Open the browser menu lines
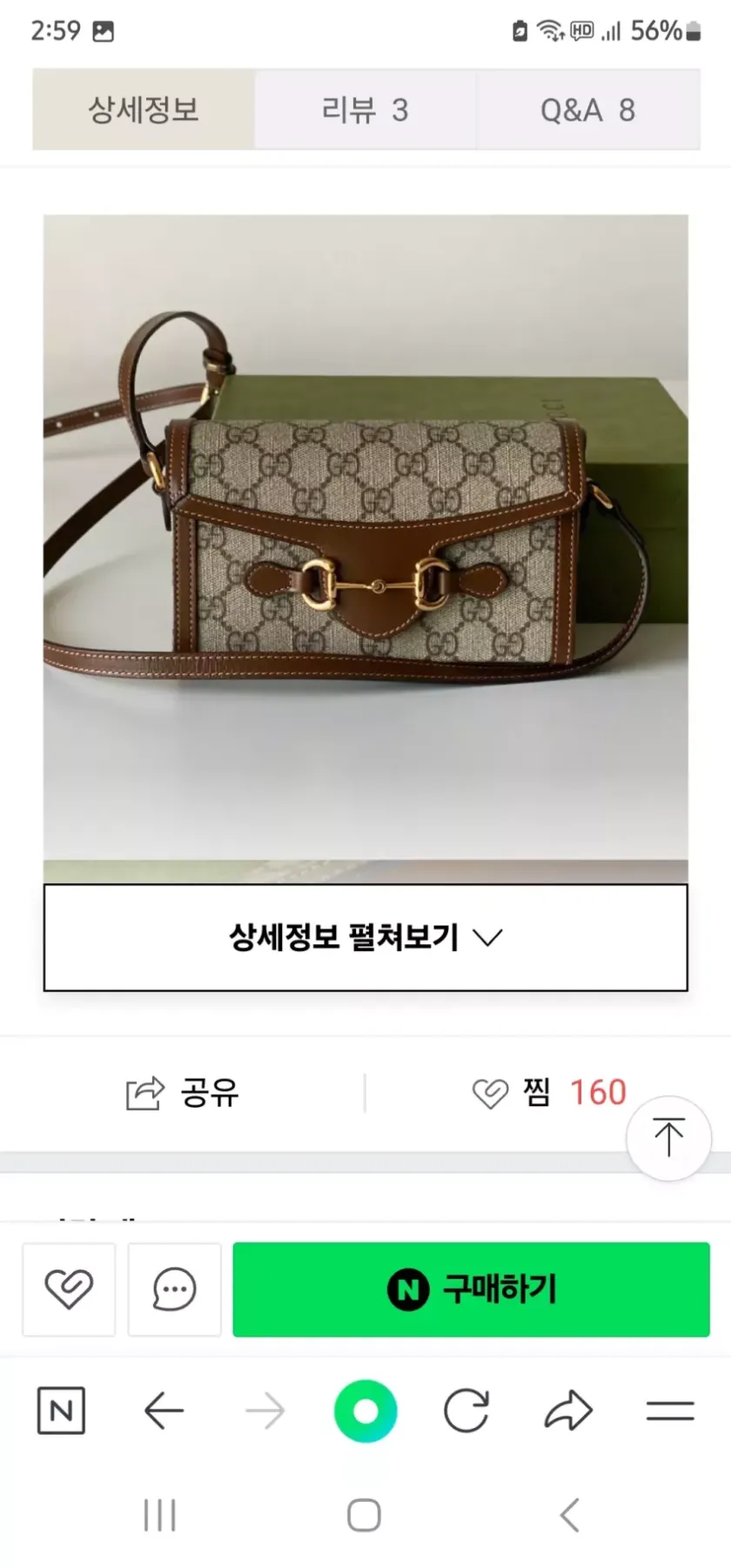 pos(670,1411)
